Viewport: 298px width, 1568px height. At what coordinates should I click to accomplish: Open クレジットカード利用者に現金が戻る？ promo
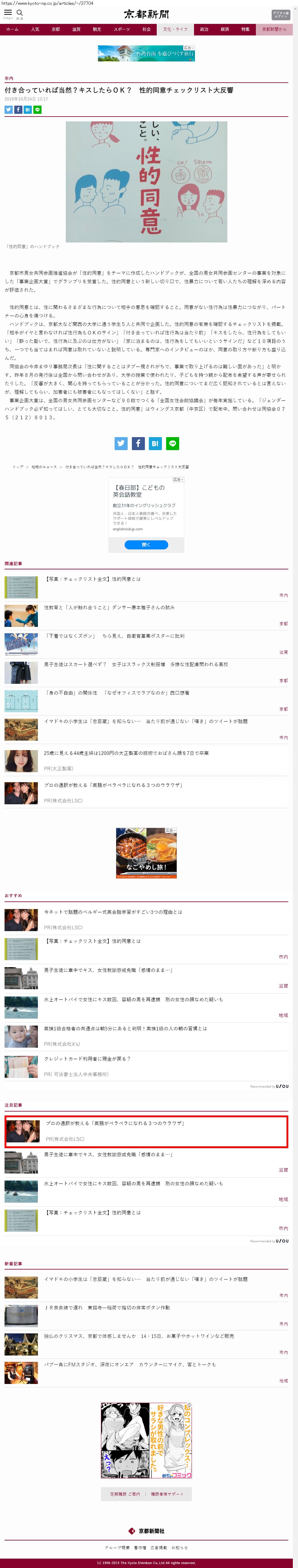point(87,1059)
